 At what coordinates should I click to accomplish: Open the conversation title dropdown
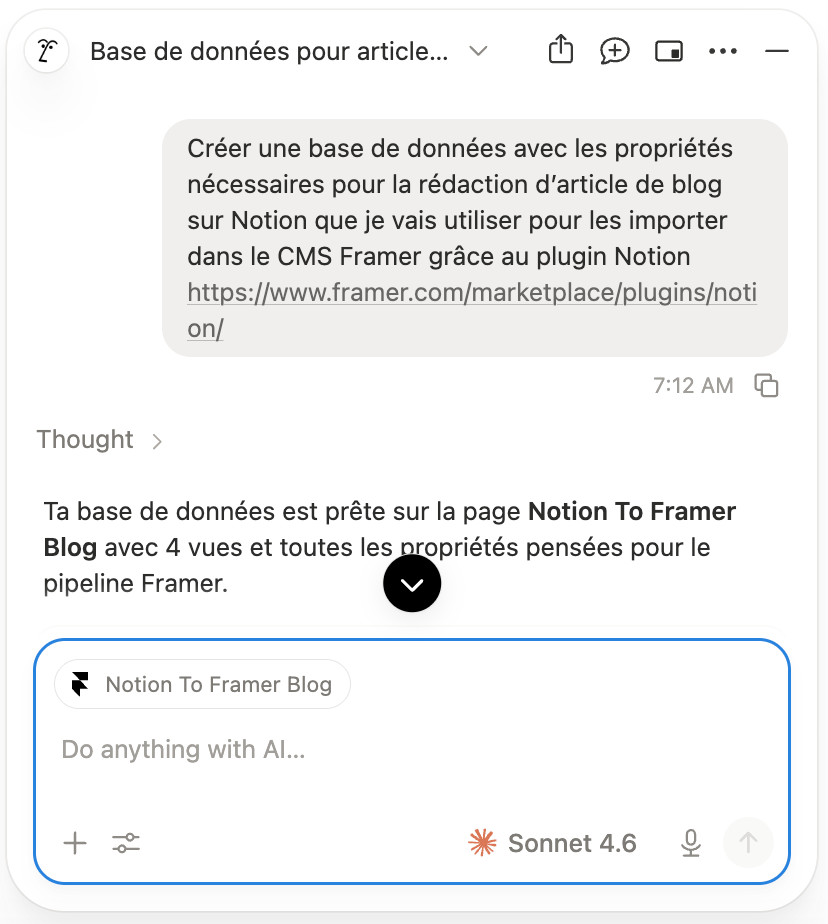pos(478,51)
